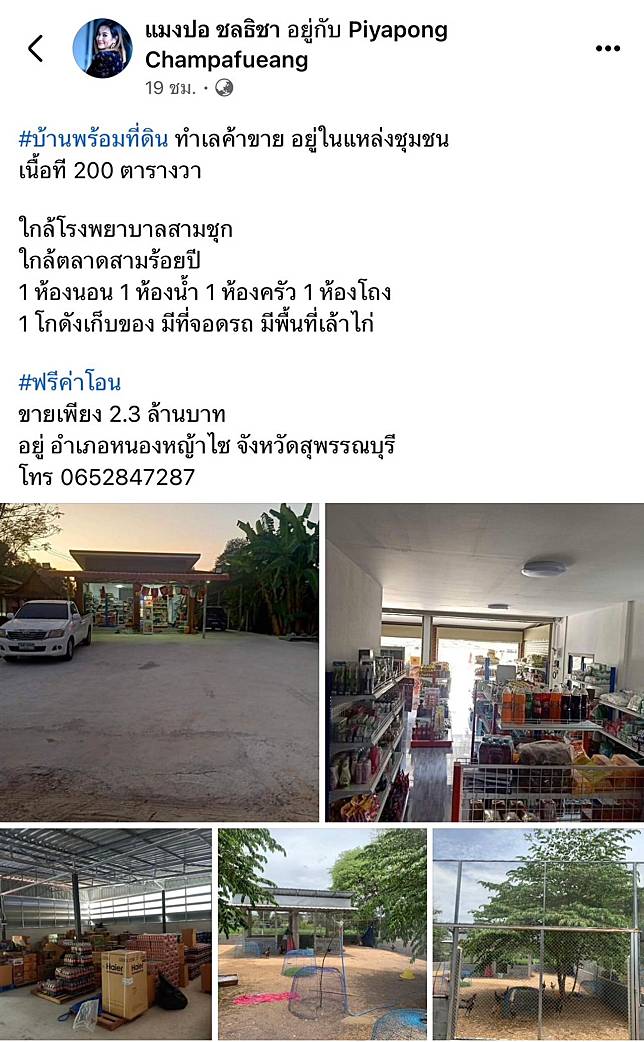The width and height of the screenshot is (644, 1042).
Task: Go back with the arrow icon
Action: click(x=35, y=49)
